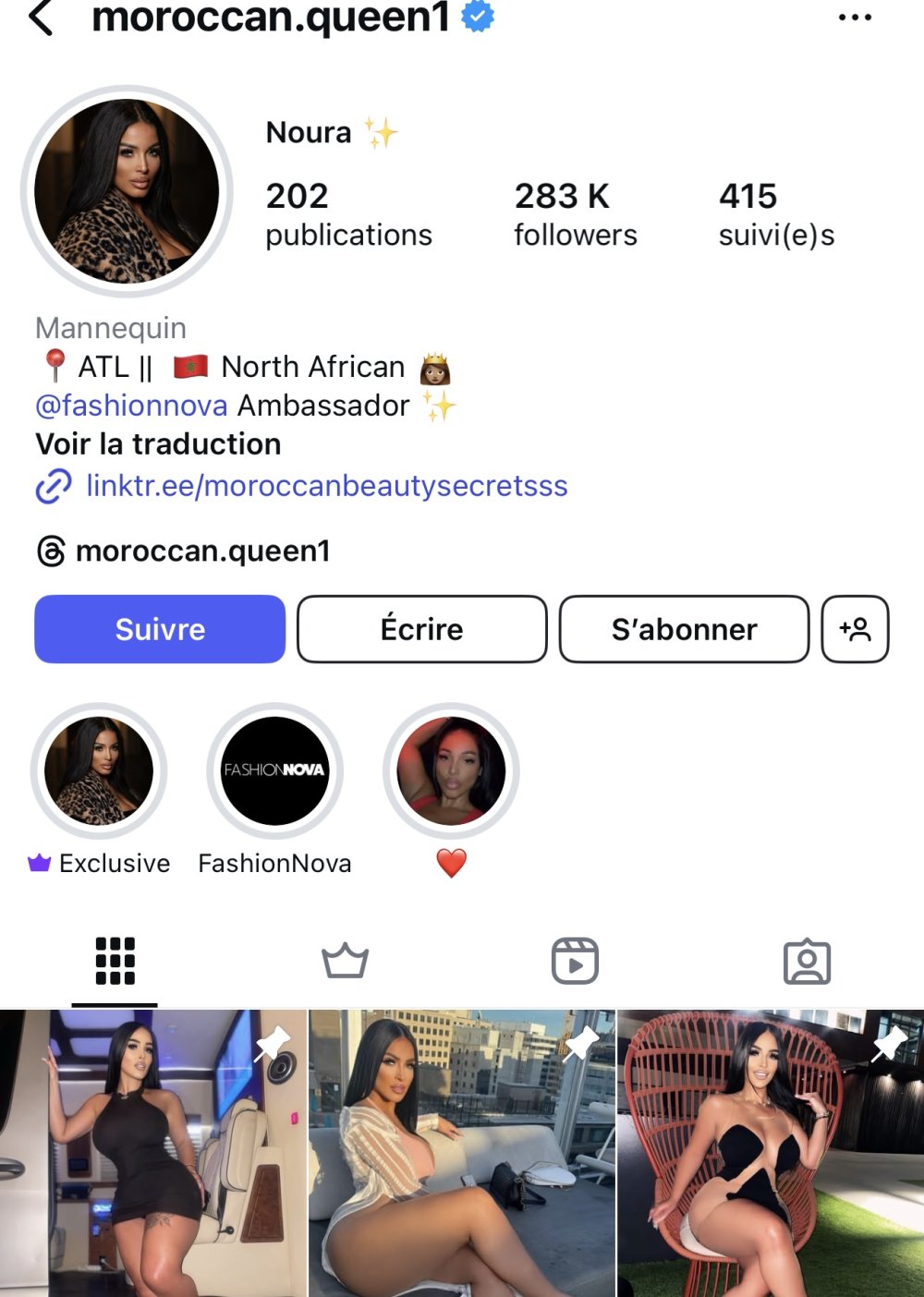The height and width of the screenshot is (1297, 924).
Task: Open the @fashionnova mention
Action: [131, 406]
